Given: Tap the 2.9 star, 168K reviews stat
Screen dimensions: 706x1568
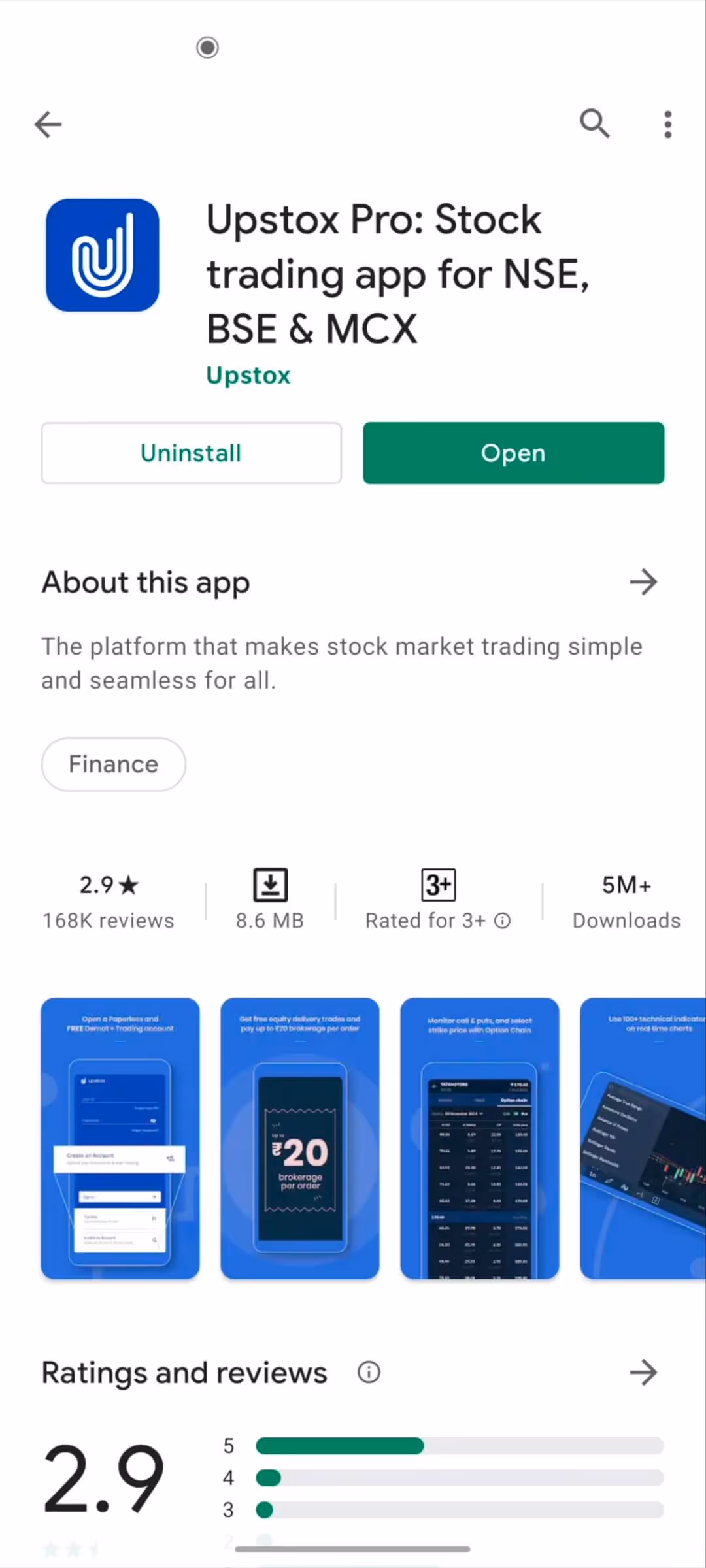Looking at the screenshot, I should pyautogui.click(x=109, y=902).
